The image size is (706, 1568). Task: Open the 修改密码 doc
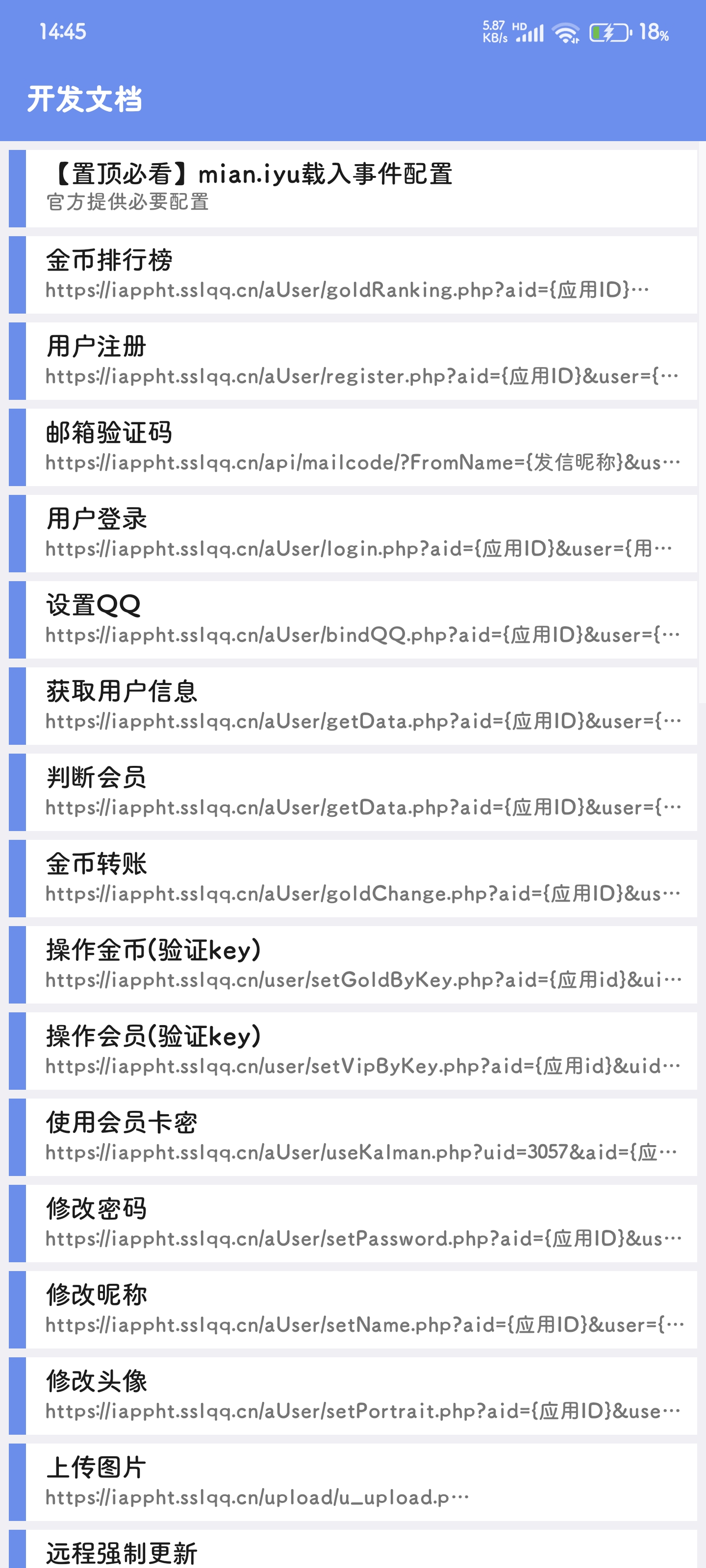[353, 1224]
